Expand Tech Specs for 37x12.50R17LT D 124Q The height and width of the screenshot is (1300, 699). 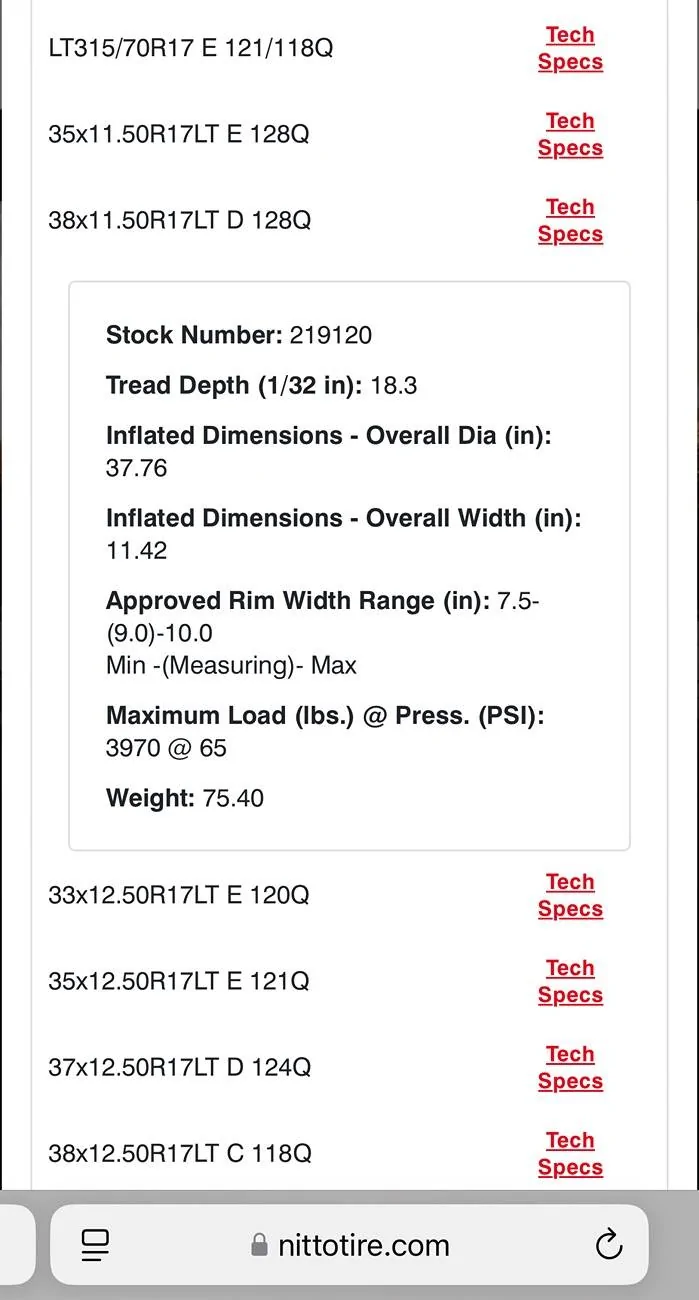pos(570,1067)
